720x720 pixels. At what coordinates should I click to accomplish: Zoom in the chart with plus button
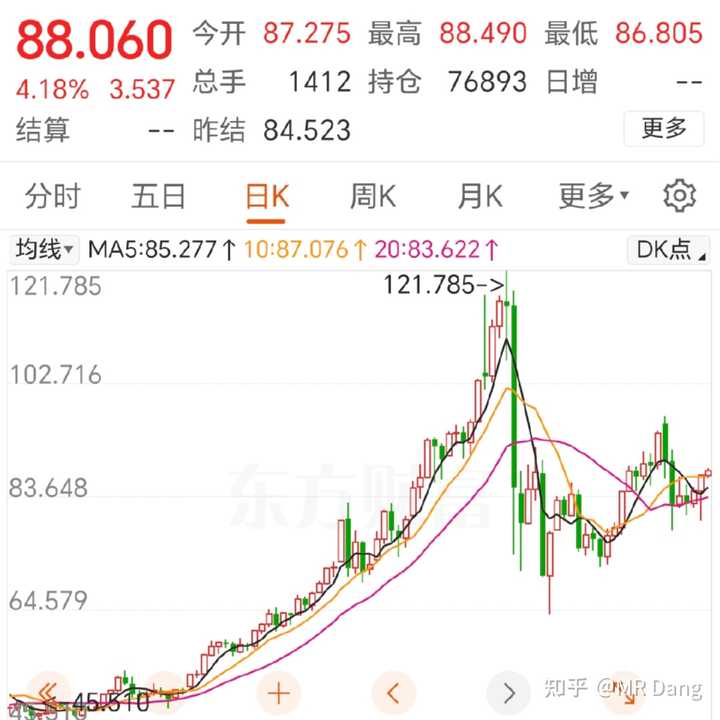coord(279,692)
